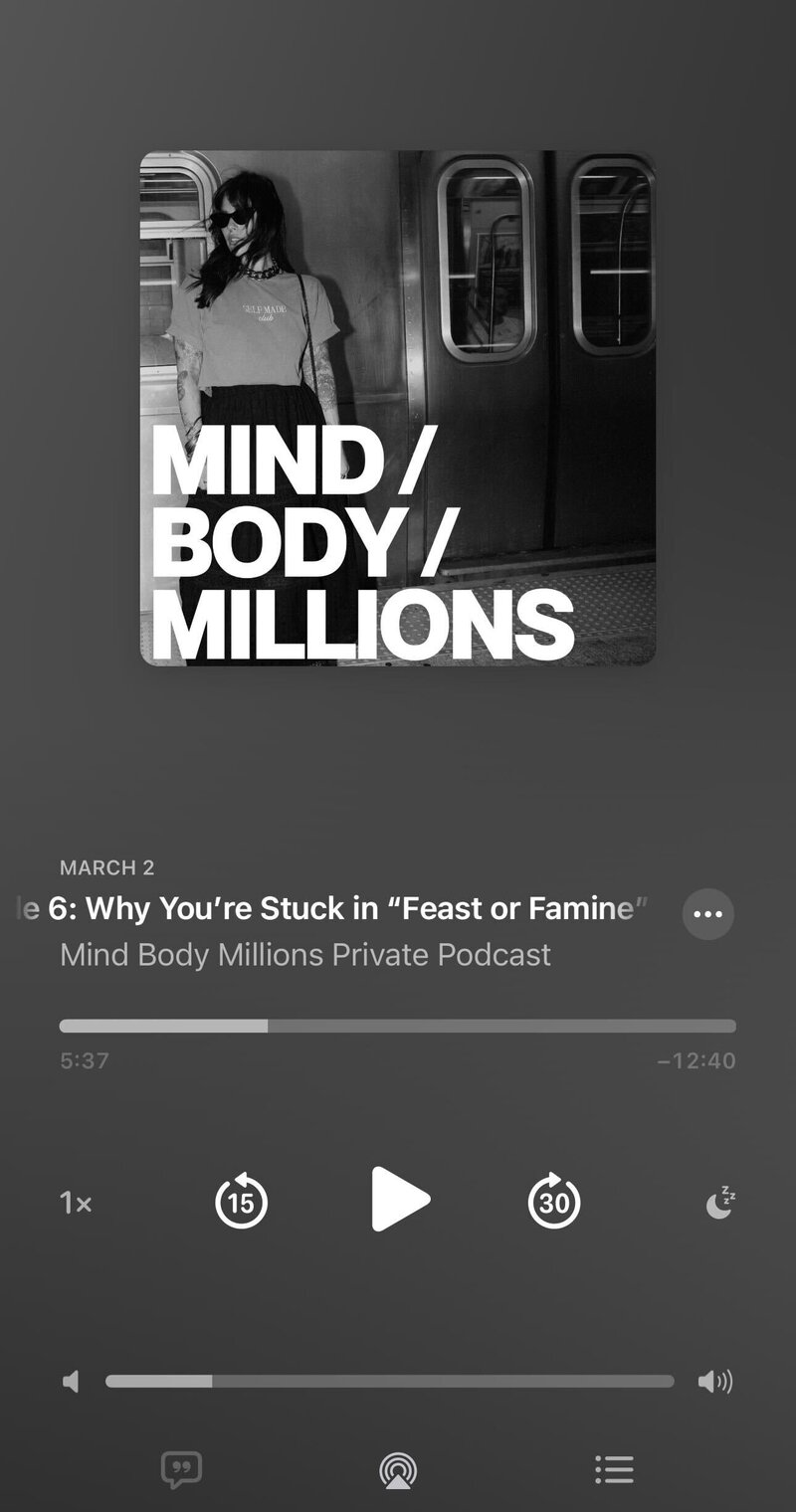Open the sleep timer

(720, 1203)
